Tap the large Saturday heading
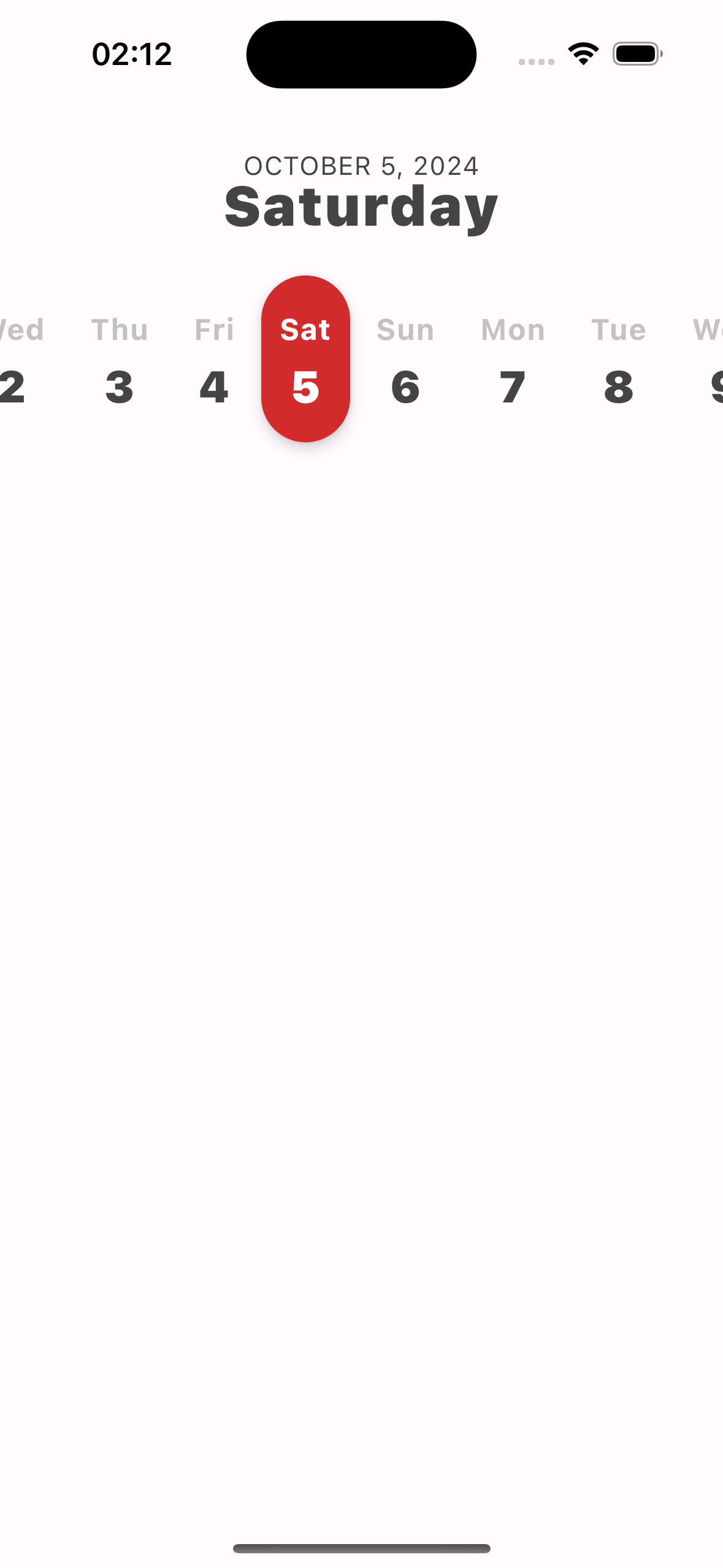Image resolution: width=723 pixels, height=1568 pixels. [x=361, y=206]
